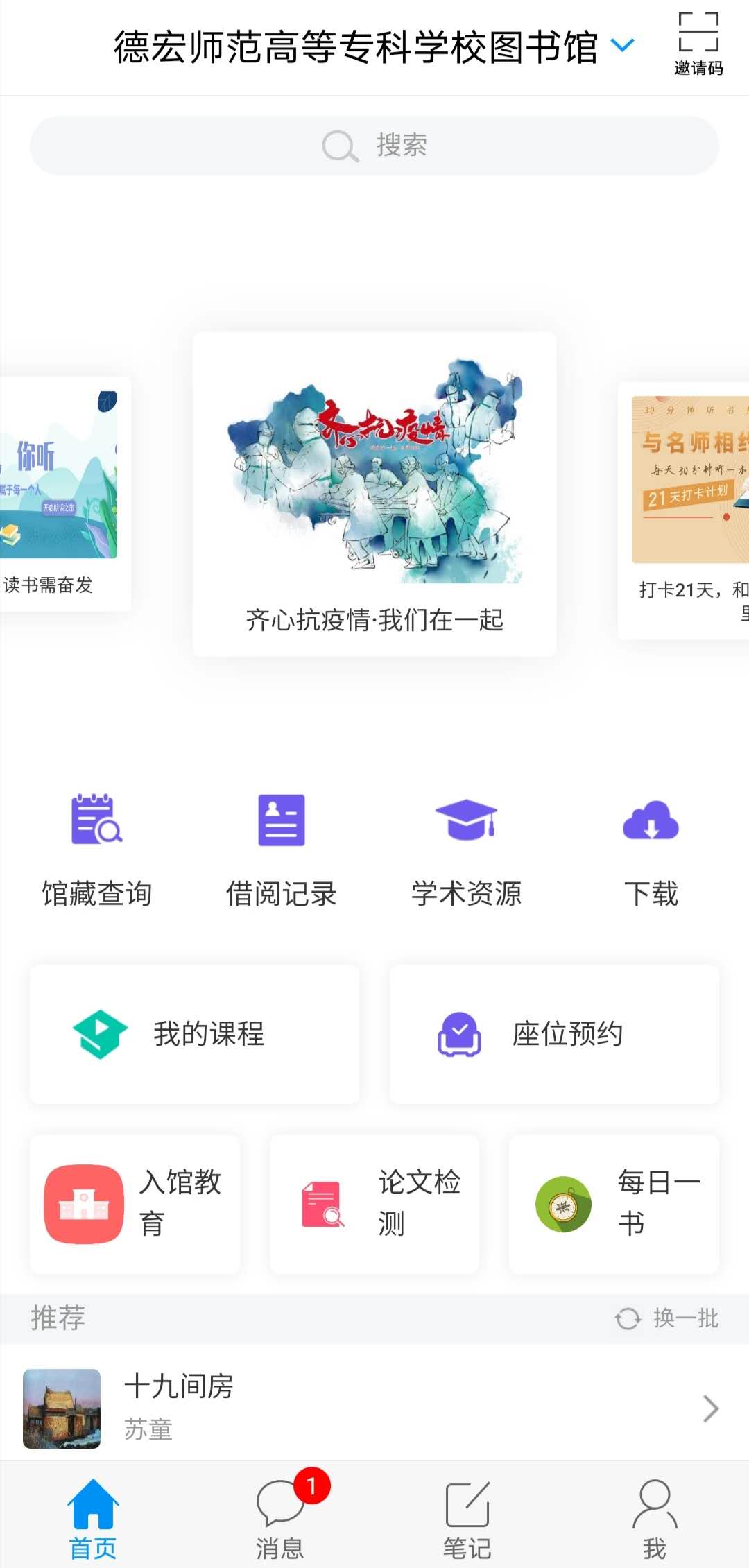The height and width of the screenshot is (1568, 749).
Task: Tap the 邀请码 scan icon
Action: (698, 43)
